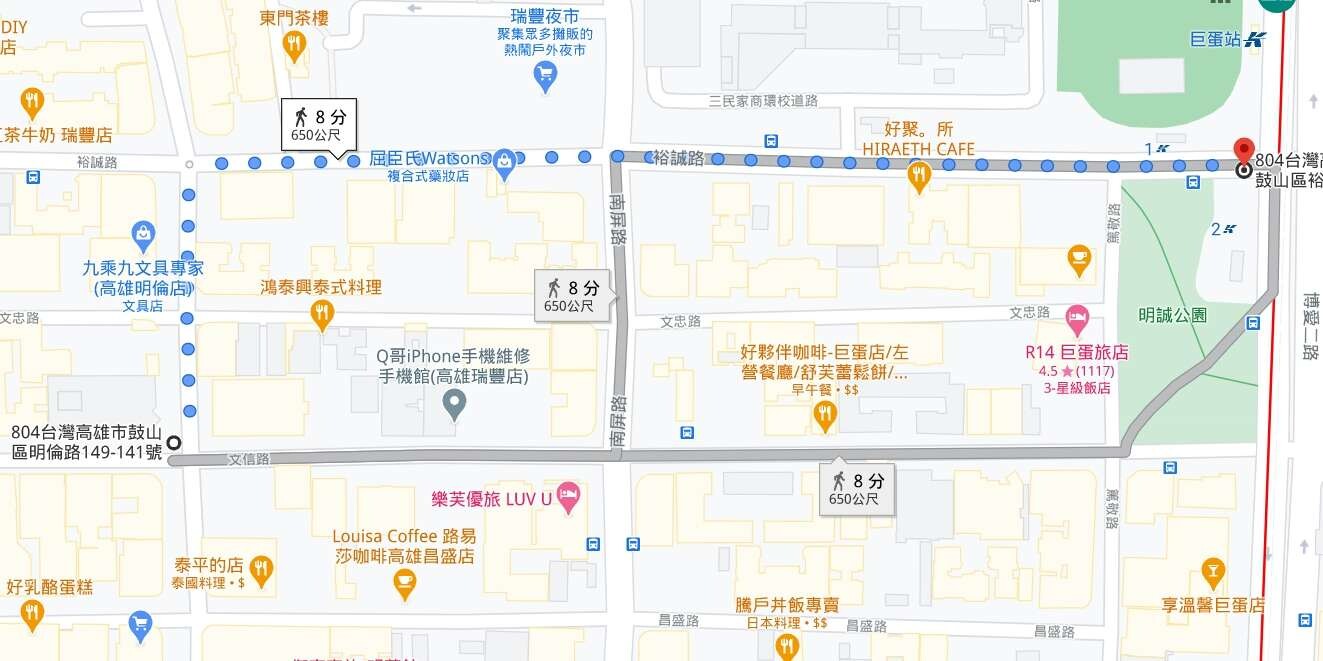Open 騰戶丼飯專賣 restaurant marker
The image size is (1323, 661).
[787, 646]
